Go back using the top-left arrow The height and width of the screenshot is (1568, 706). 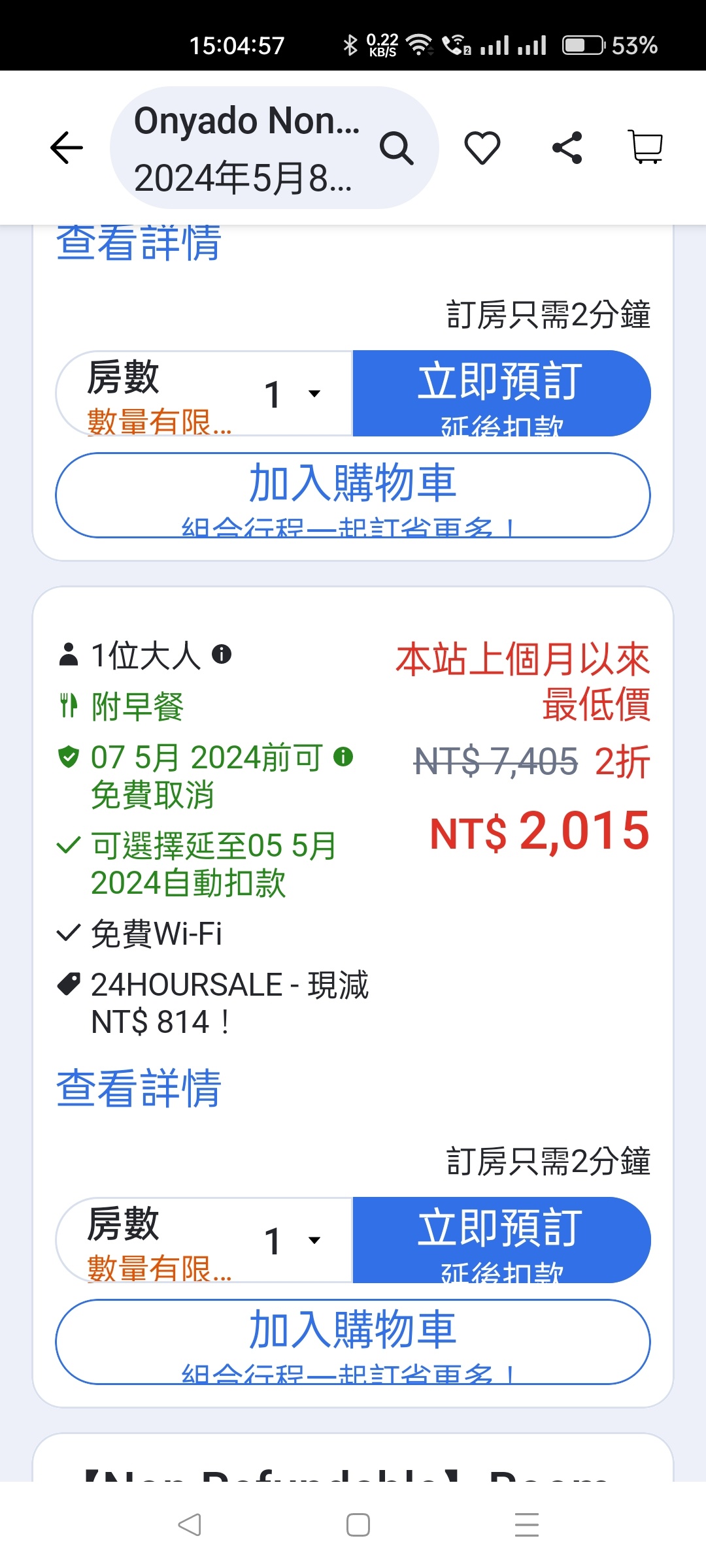point(67,148)
